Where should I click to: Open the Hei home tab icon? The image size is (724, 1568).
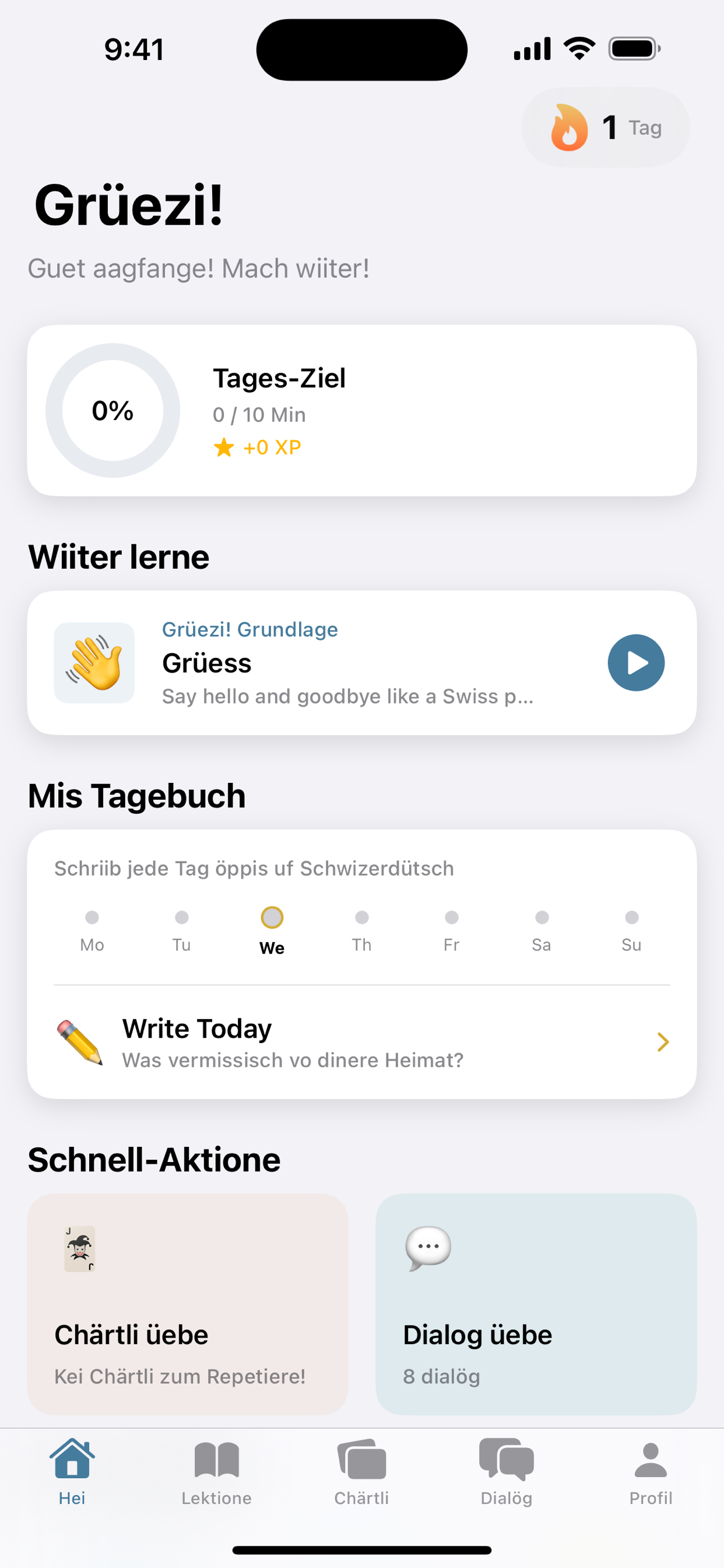(x=72, y=1458)
